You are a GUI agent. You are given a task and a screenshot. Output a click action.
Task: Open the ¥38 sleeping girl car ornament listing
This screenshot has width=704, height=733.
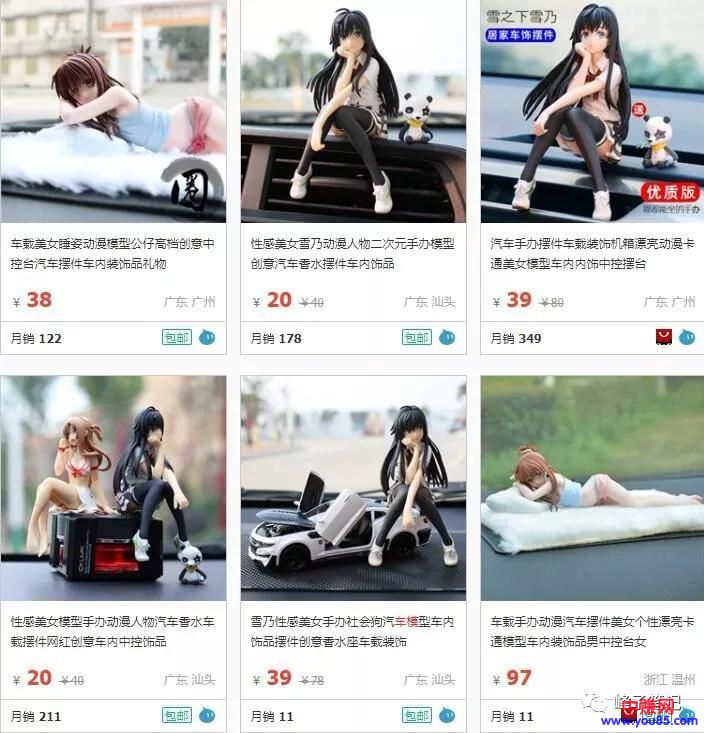tap(113, 110)
